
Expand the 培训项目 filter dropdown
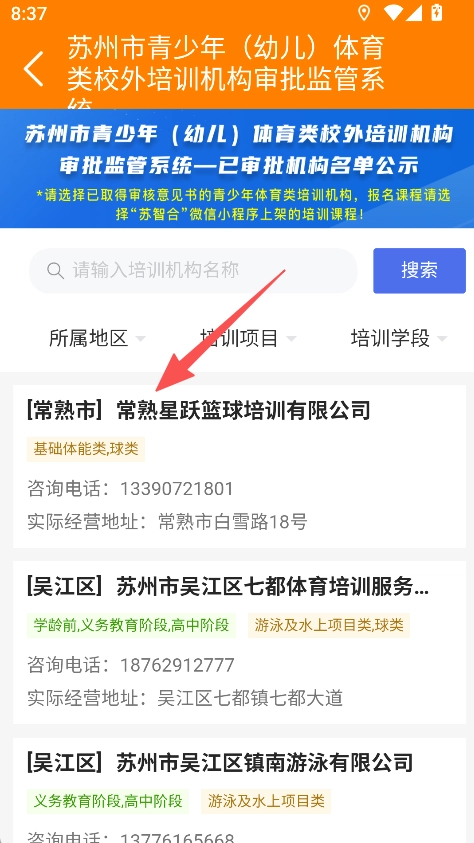coord(248,338)
